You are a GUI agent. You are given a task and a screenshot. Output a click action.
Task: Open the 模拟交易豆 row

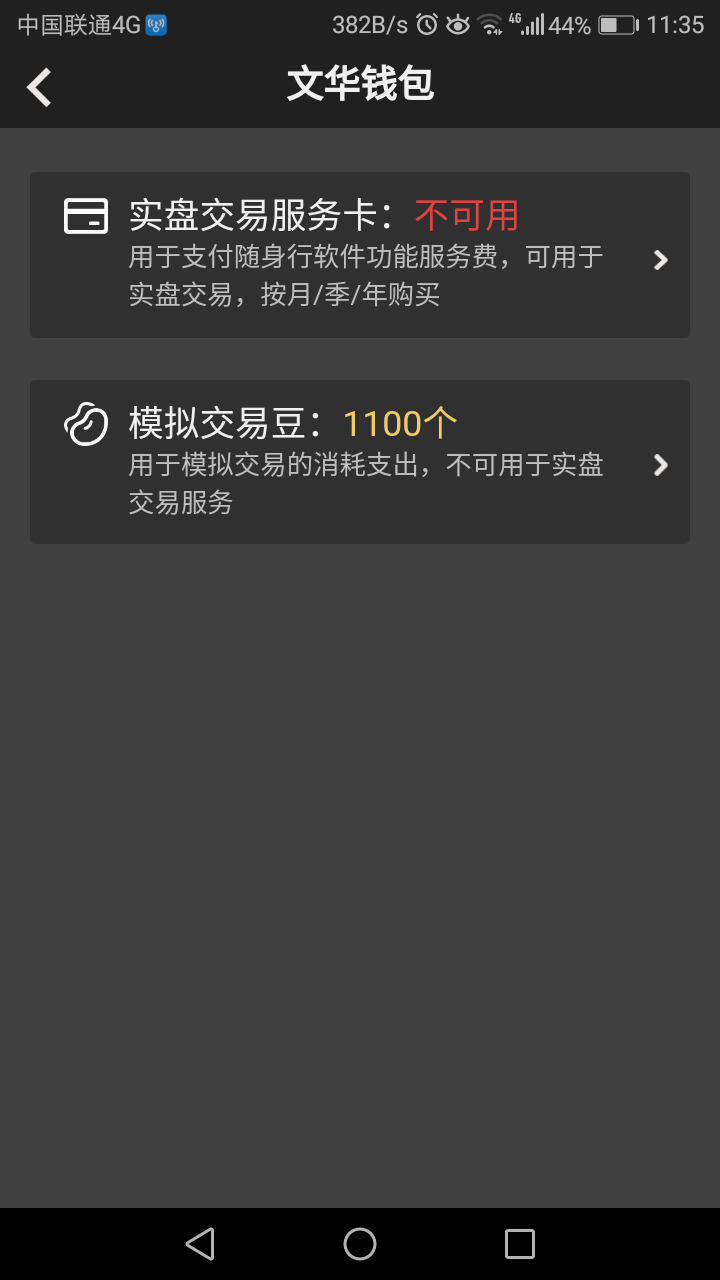coord(360,462)
